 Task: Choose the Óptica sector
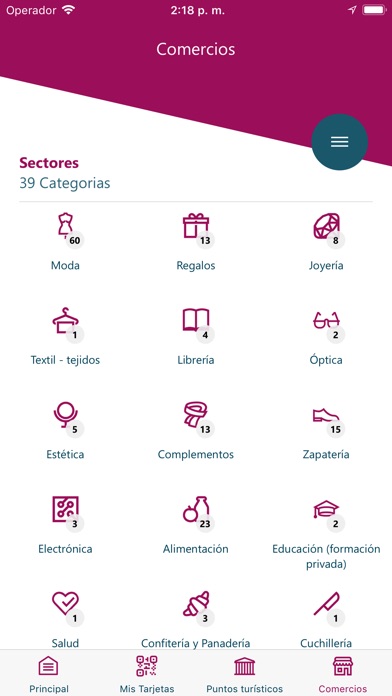coord(326,336)
